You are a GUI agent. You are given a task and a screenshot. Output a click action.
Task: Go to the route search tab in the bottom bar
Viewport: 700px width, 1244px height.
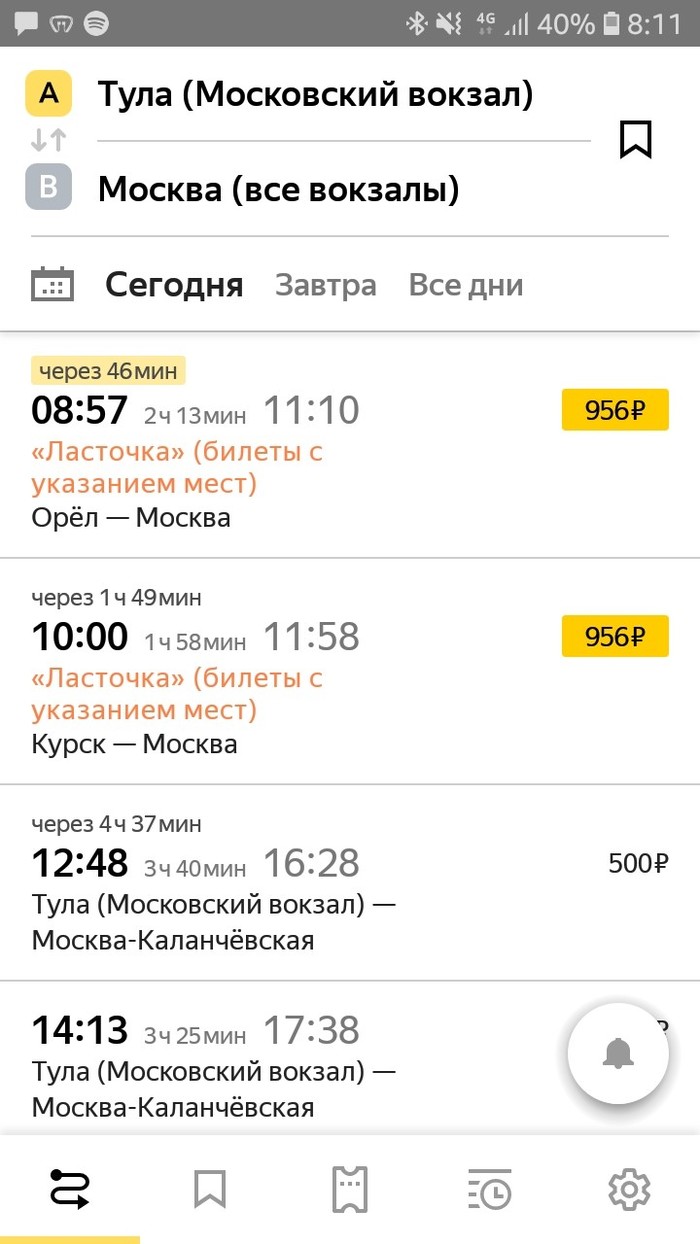click(x=70, y=1189)
